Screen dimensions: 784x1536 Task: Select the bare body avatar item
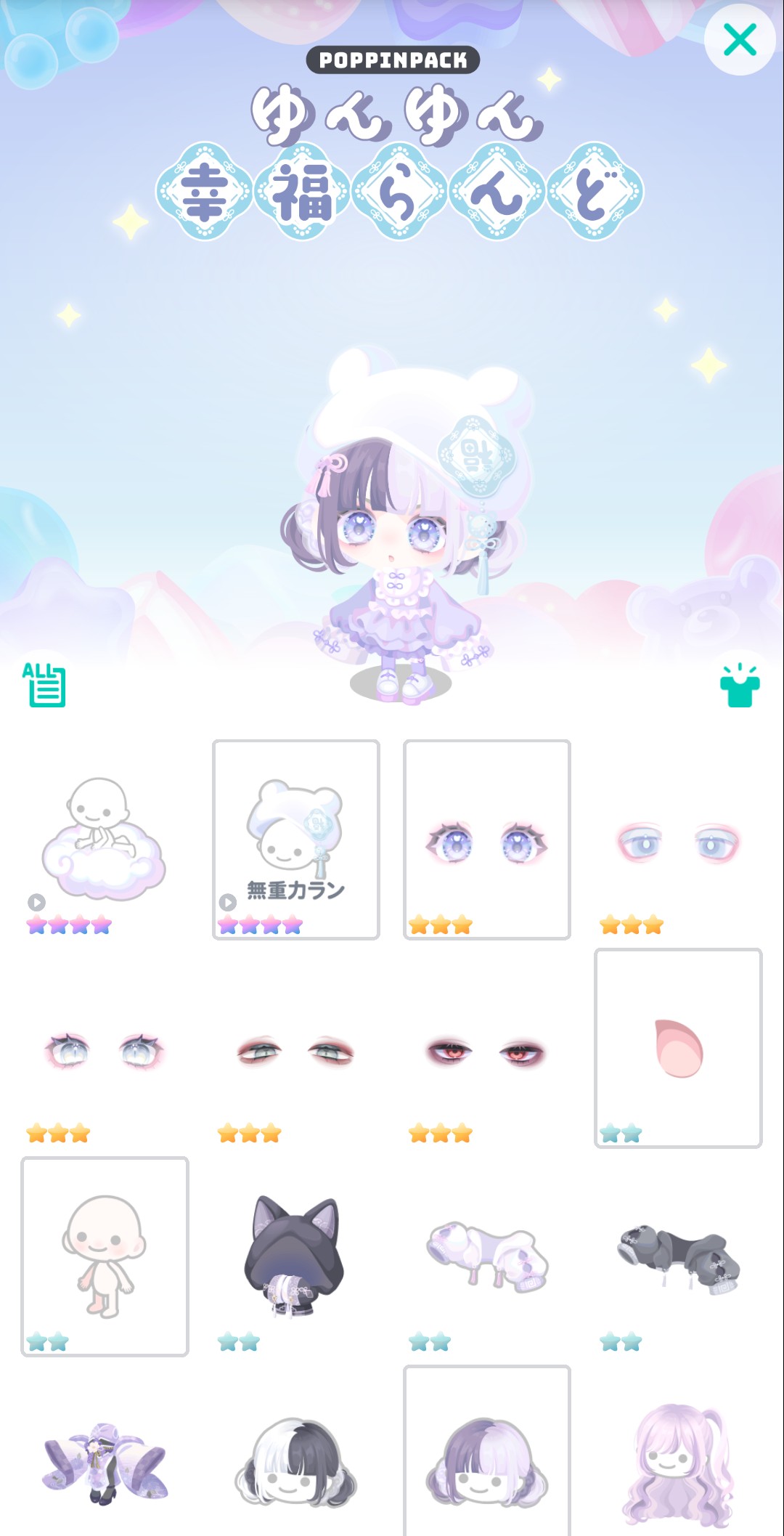[x=105, y=1256]
